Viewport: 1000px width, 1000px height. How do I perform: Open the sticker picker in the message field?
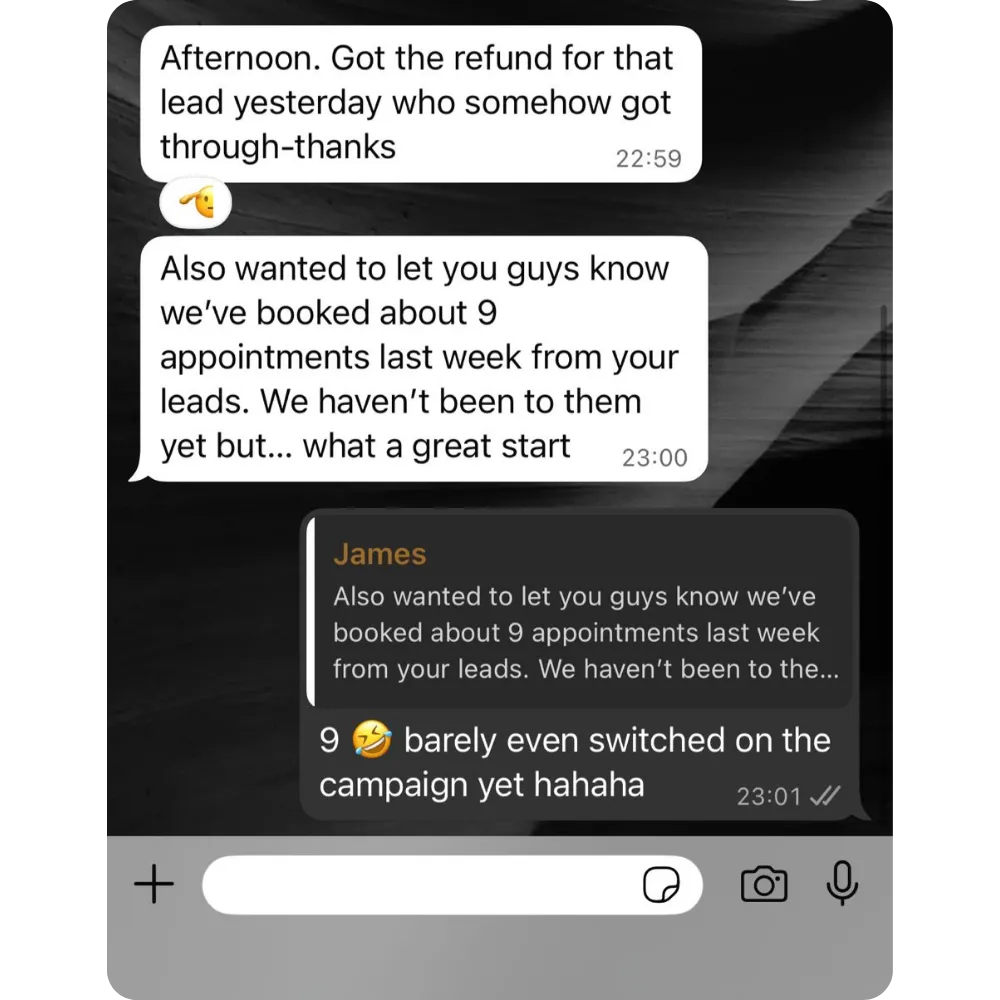[x=661, y=885]
